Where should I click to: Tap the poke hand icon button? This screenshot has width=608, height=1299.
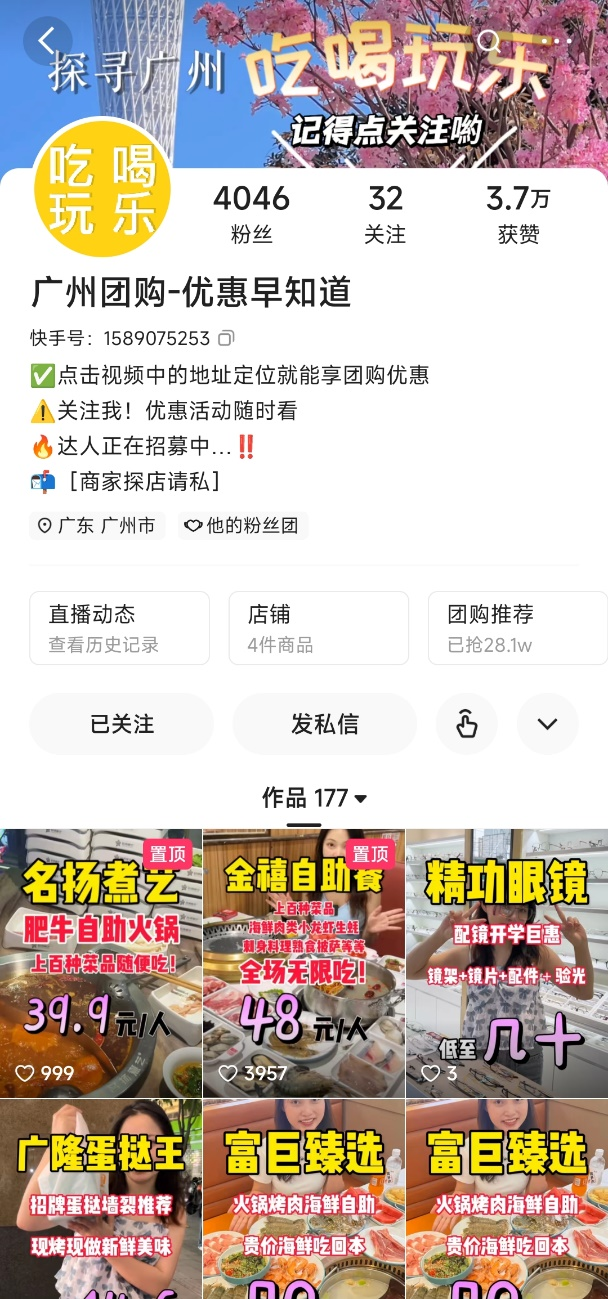click(x=466, y=723)
